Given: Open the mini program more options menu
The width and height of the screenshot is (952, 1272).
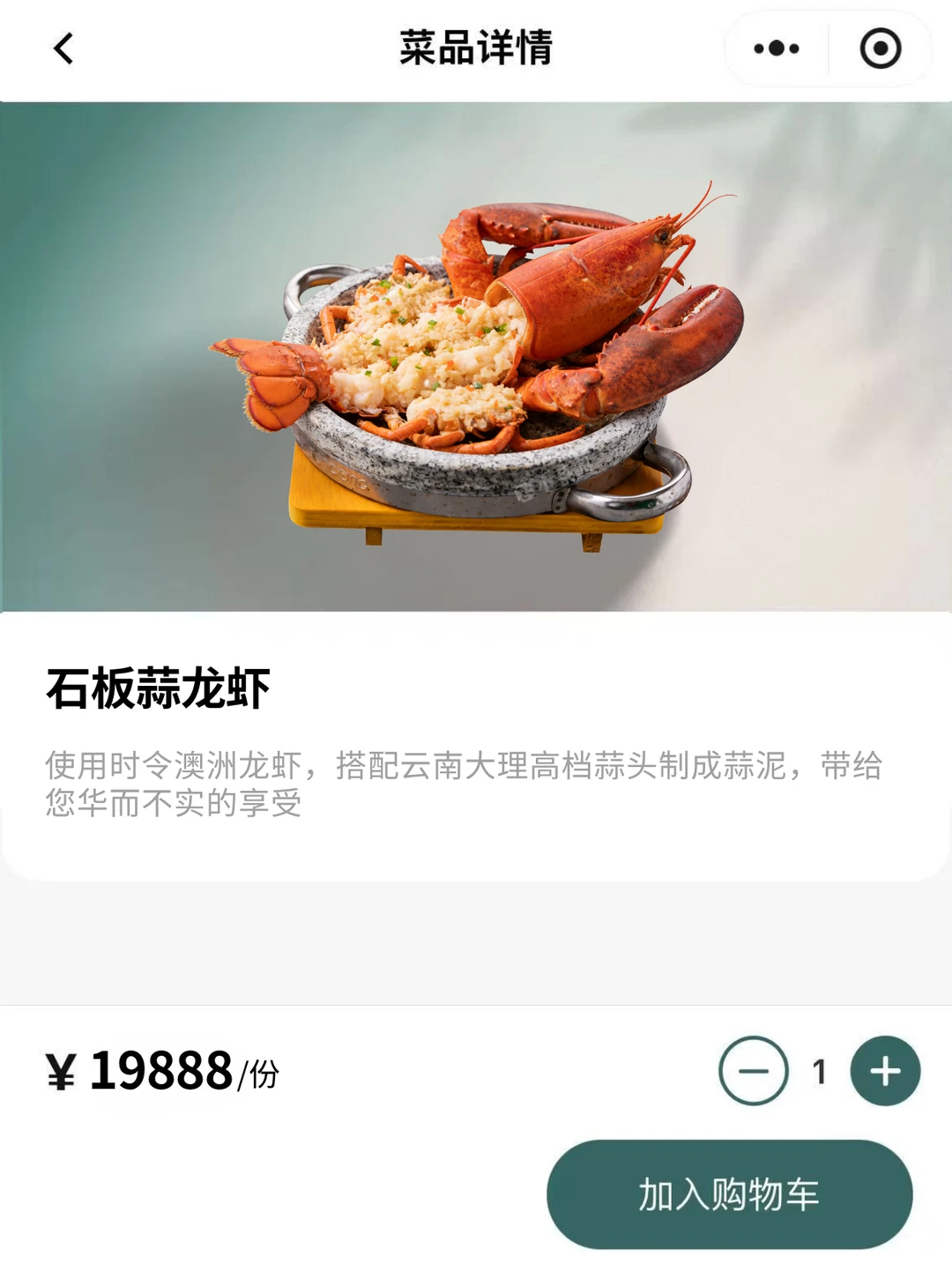Looking at the screenshot, I should pos(777,48).
